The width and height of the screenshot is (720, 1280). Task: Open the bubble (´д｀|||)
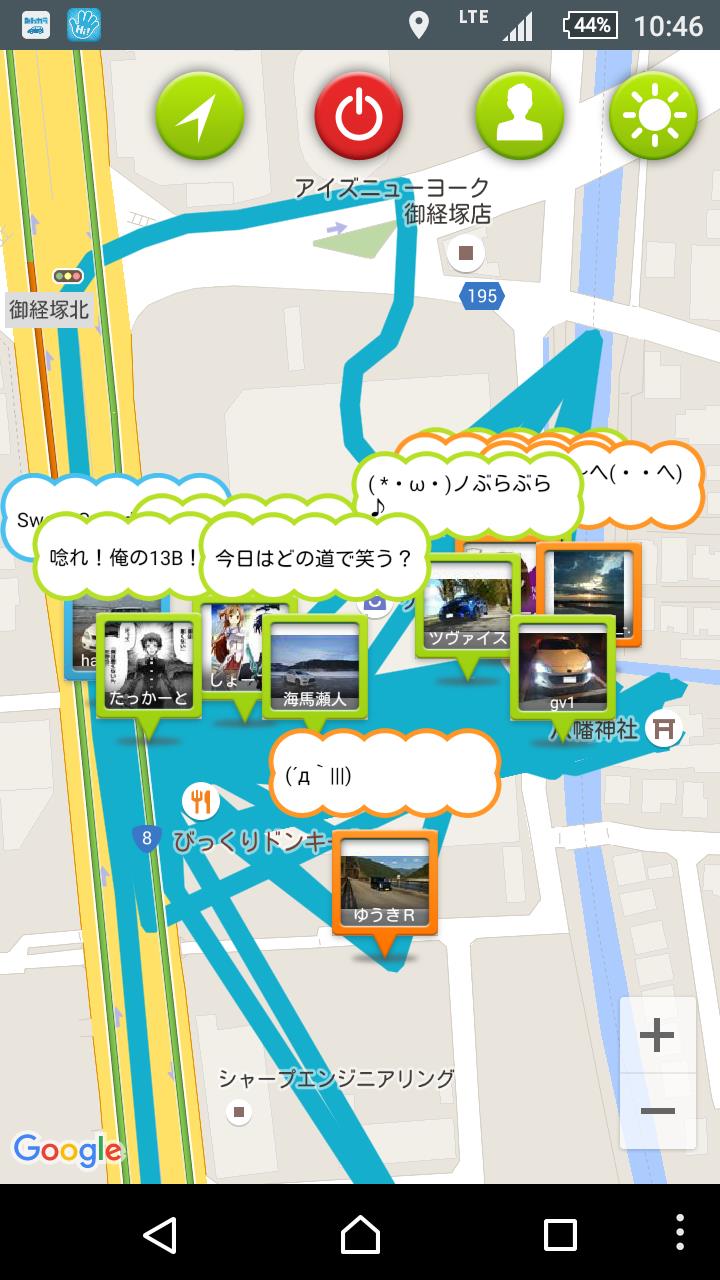(384, 774)
